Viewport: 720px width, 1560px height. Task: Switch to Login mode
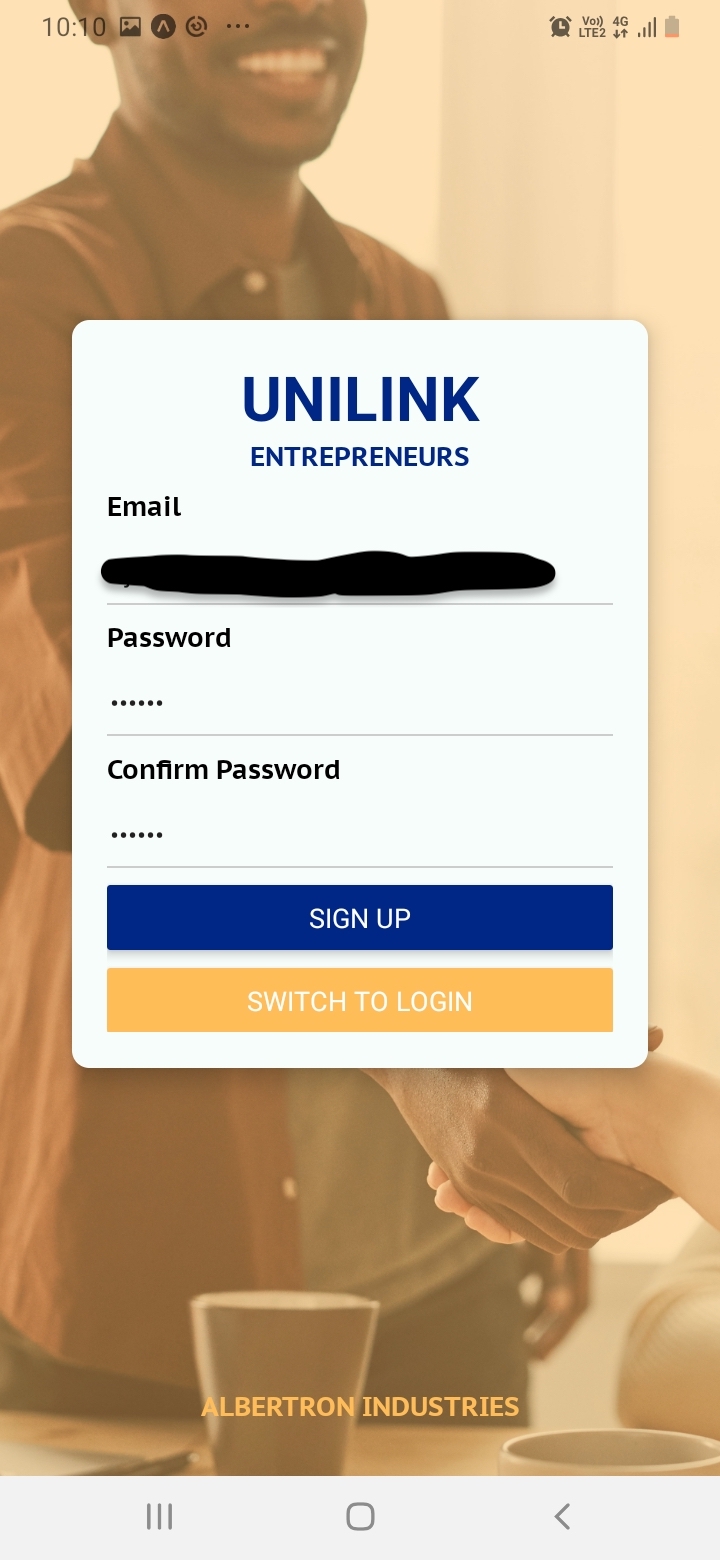click(359, 1000)
